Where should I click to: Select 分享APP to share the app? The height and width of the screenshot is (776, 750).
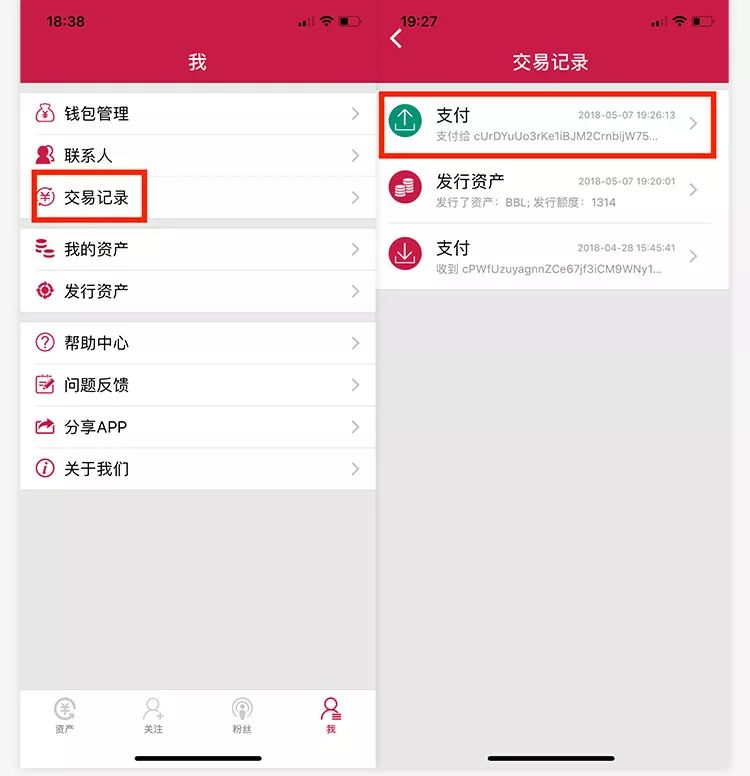(197, 427)
